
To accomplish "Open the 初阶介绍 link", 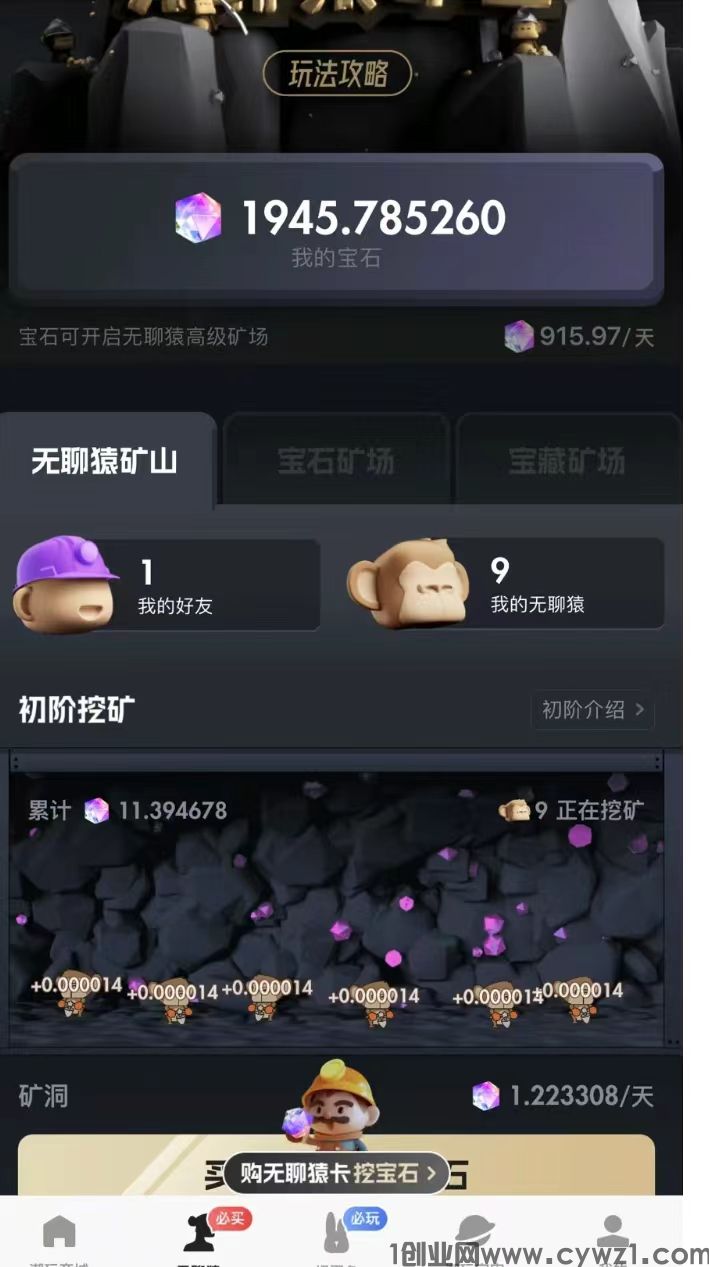I will (592, 710).
